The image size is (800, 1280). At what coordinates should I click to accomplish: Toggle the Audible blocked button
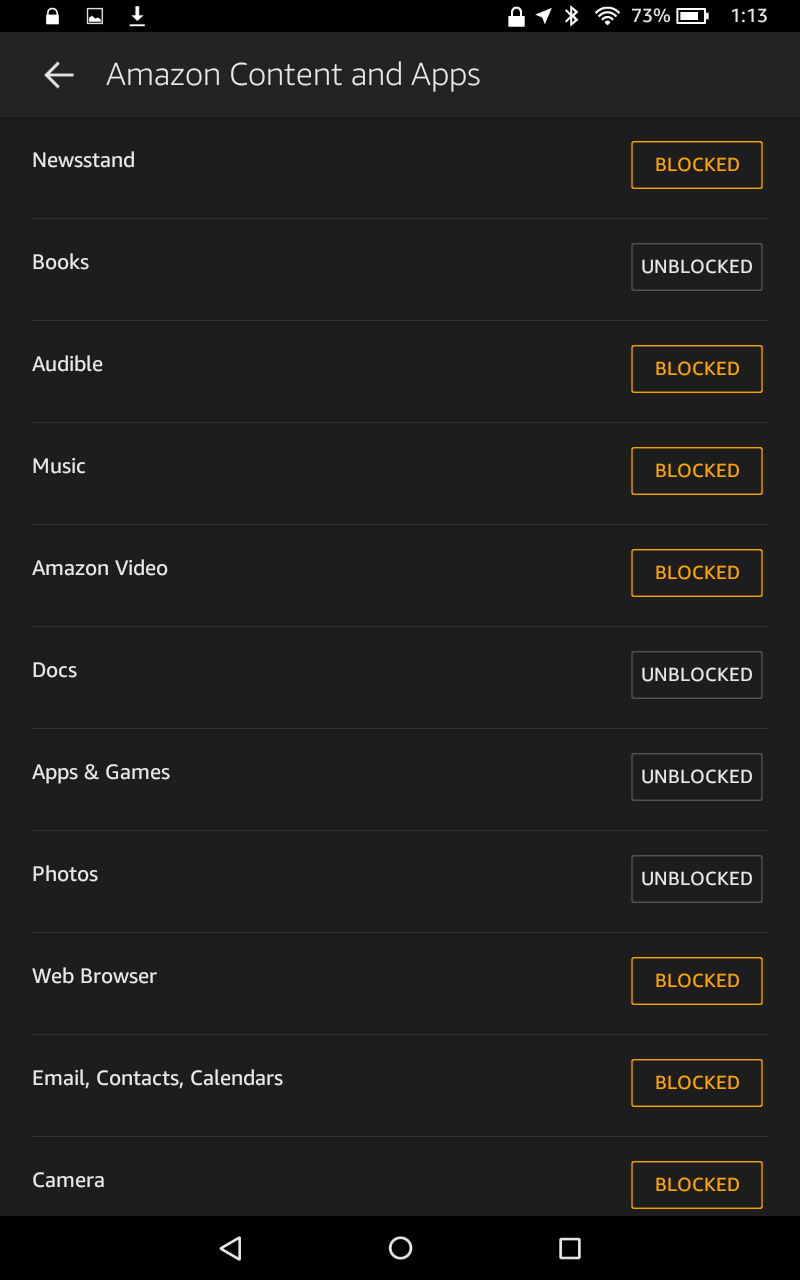coord(696,369)
